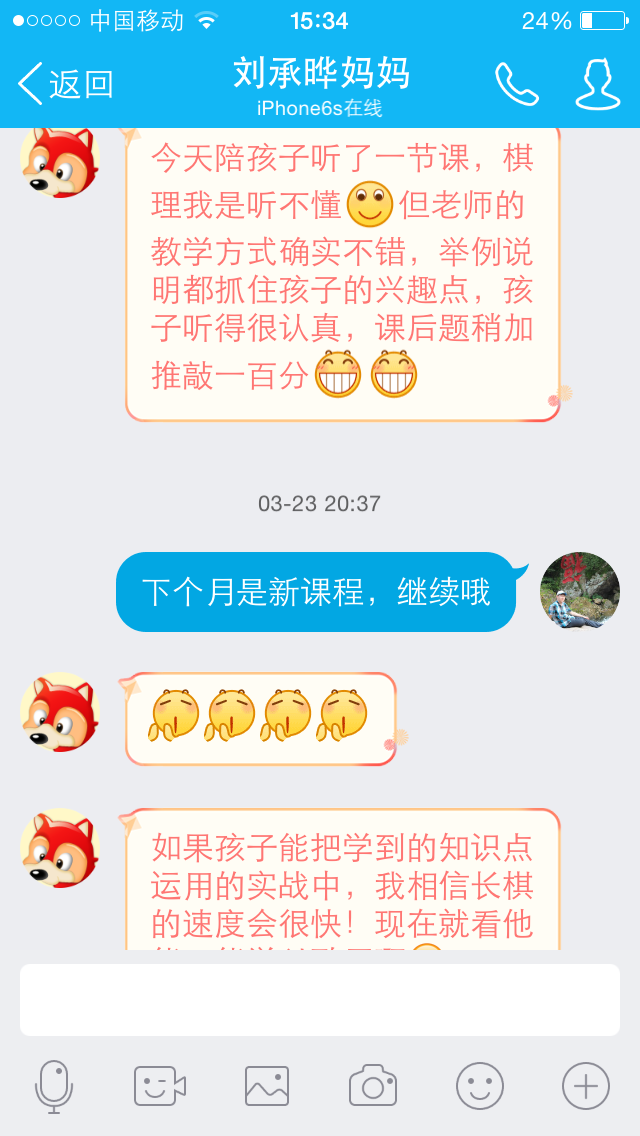Image resolution: width=640 pixels, height=1136 pixels.
Task: Record a voice message with microphone
Action: [54, 1086]
